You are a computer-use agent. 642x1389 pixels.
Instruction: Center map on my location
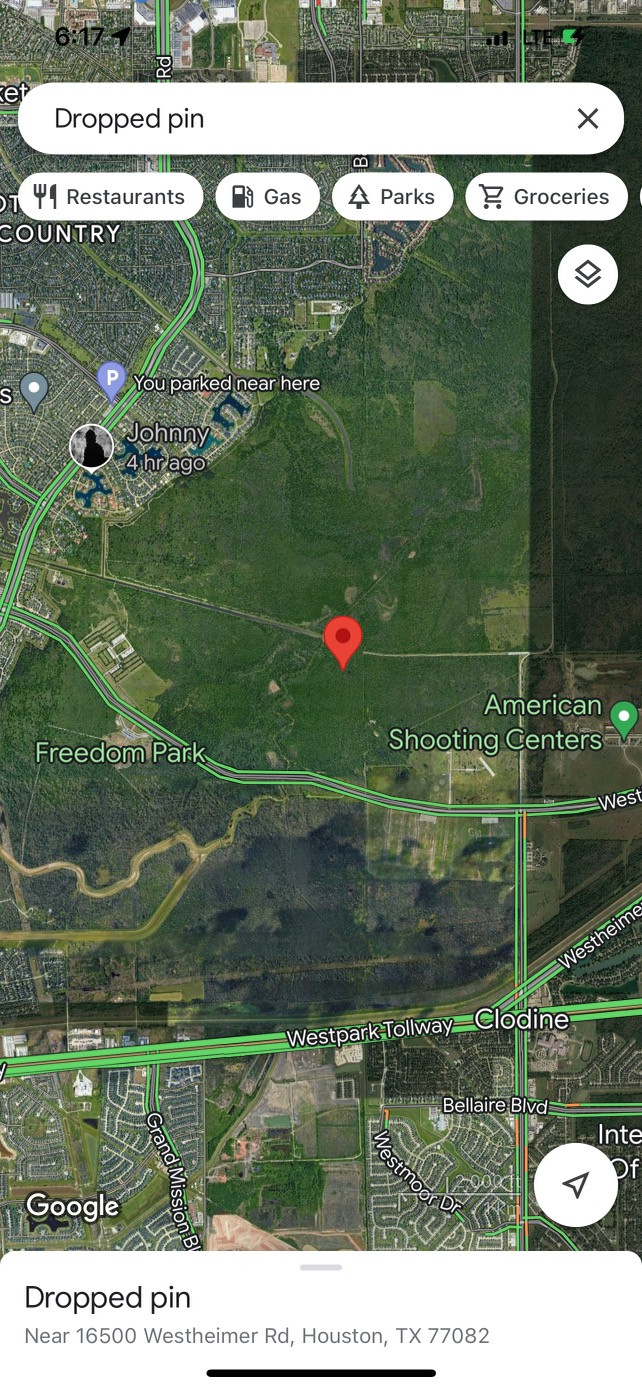pyautogui.click(x=576, y=1185)
